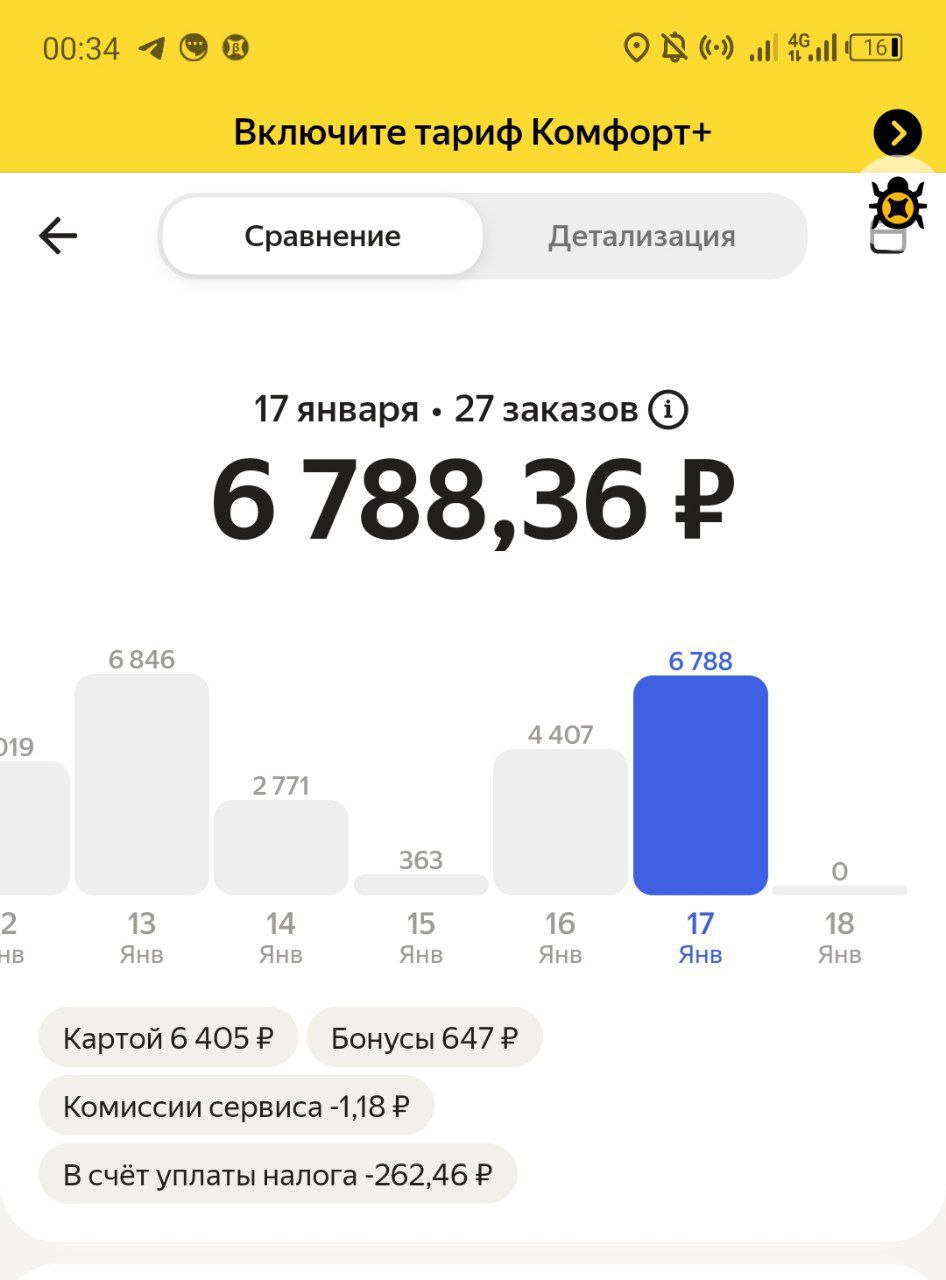The image size is (946, 1280).
Task: Select the 14 Янв bar
Action: click(281, 847)
